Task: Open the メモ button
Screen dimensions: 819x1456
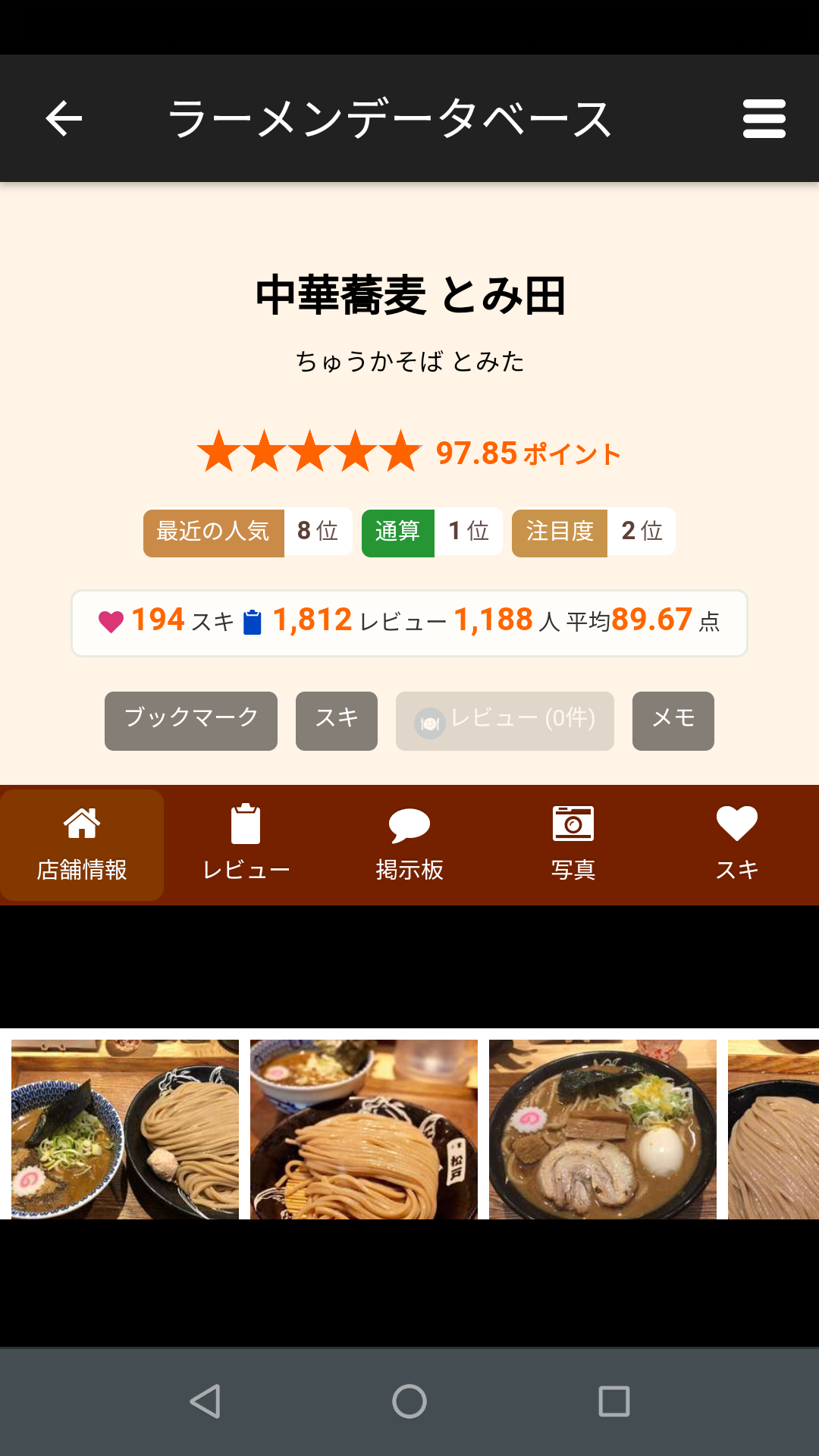Action: pos(673,720)
